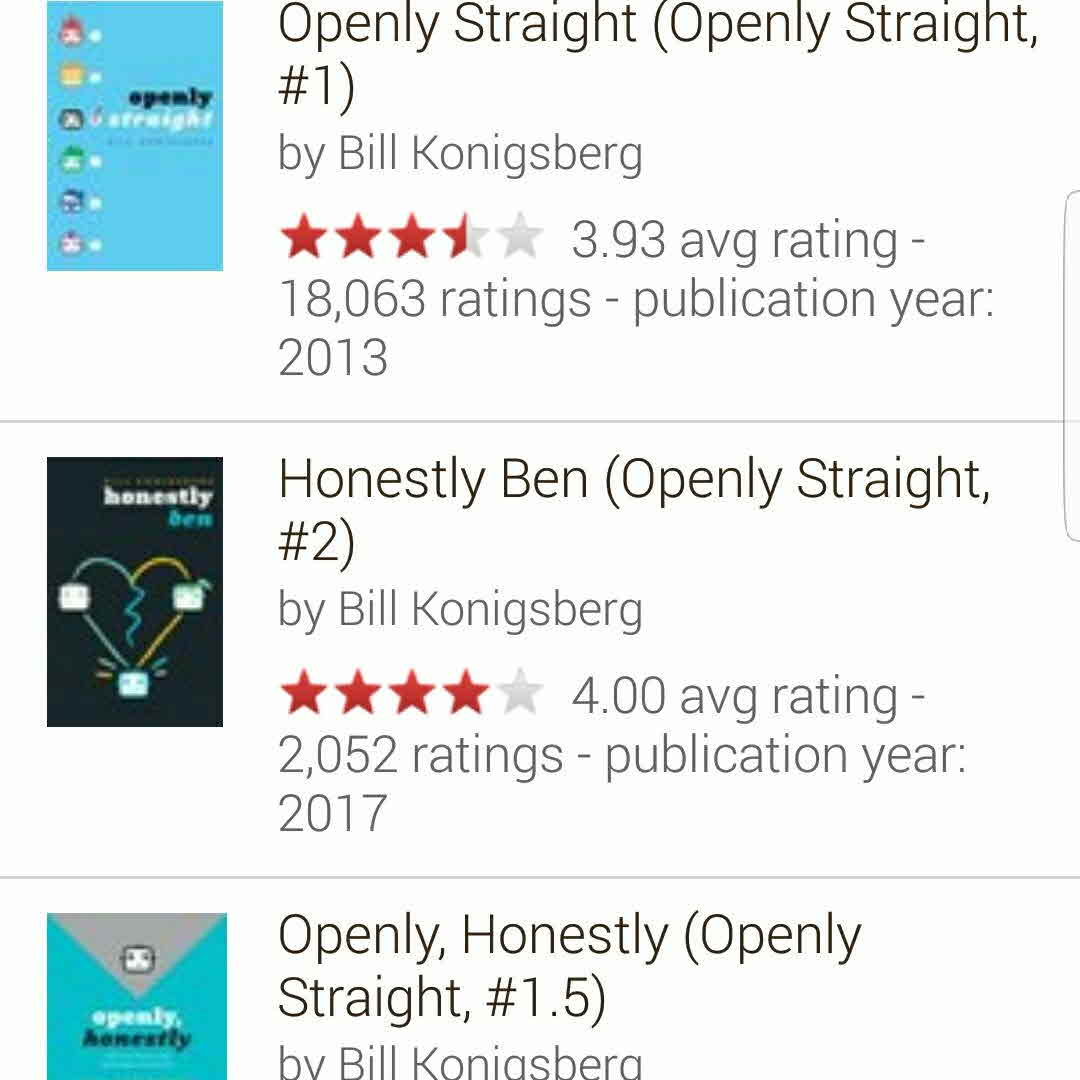View the Openly Straight cover image
The height and width of the screenshot is (1080, 1080).
pyautogui.click(x=135, y=135)
